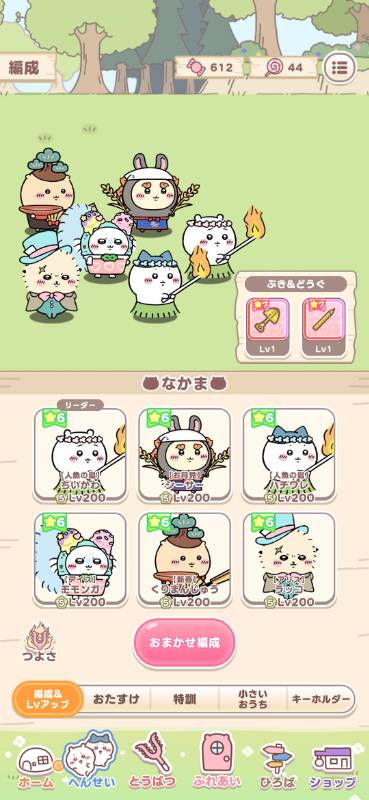Open the shovel weapon slot Lv1

[267, 327]
